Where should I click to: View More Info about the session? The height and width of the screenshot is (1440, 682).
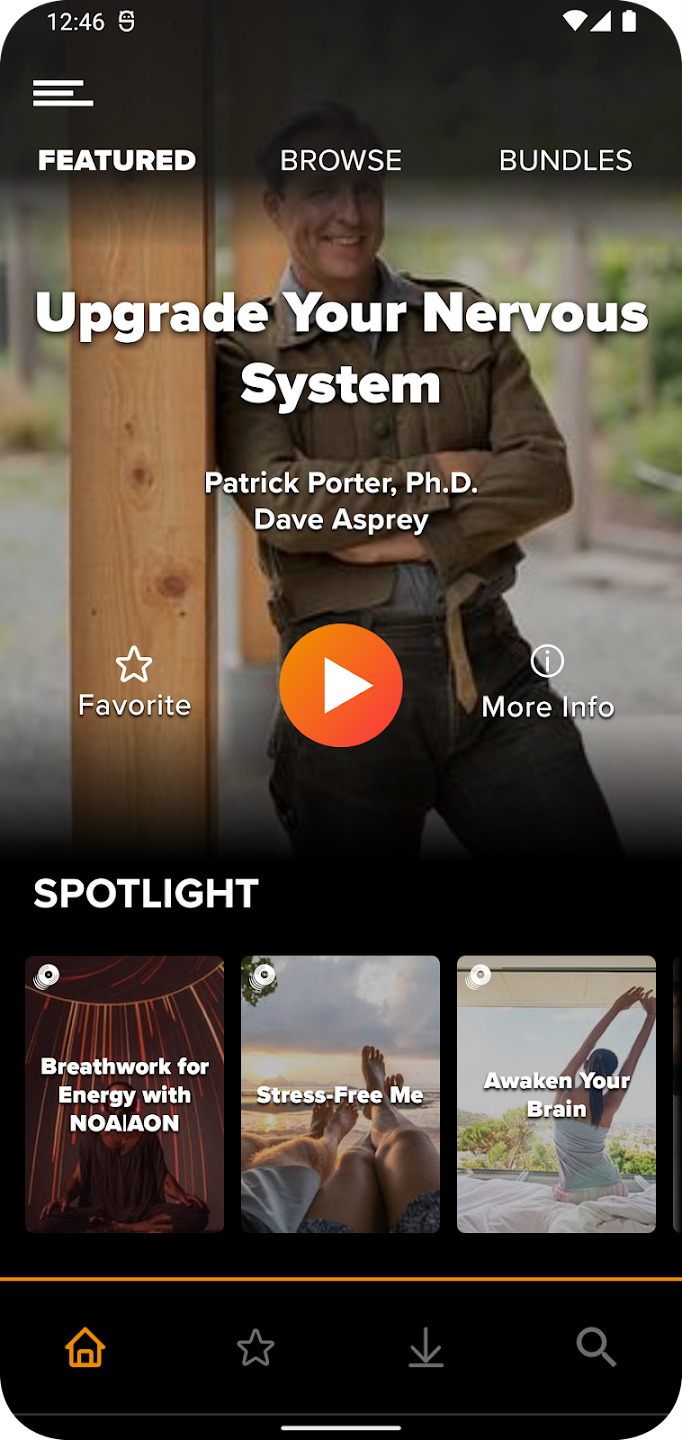[x=547, y=683]
